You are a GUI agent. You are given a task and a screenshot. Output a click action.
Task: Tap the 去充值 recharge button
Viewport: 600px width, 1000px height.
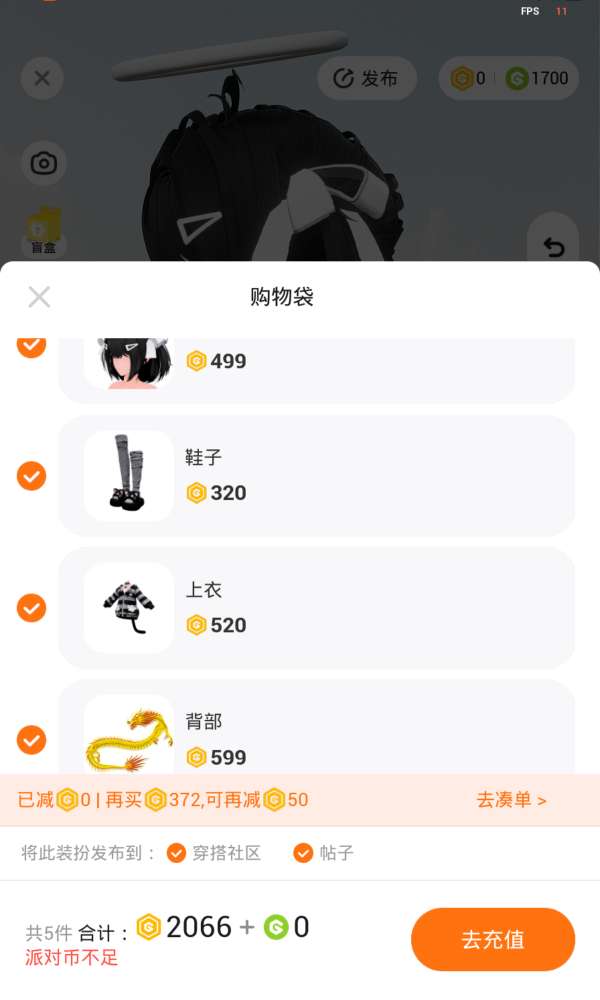tap(492, 939)
